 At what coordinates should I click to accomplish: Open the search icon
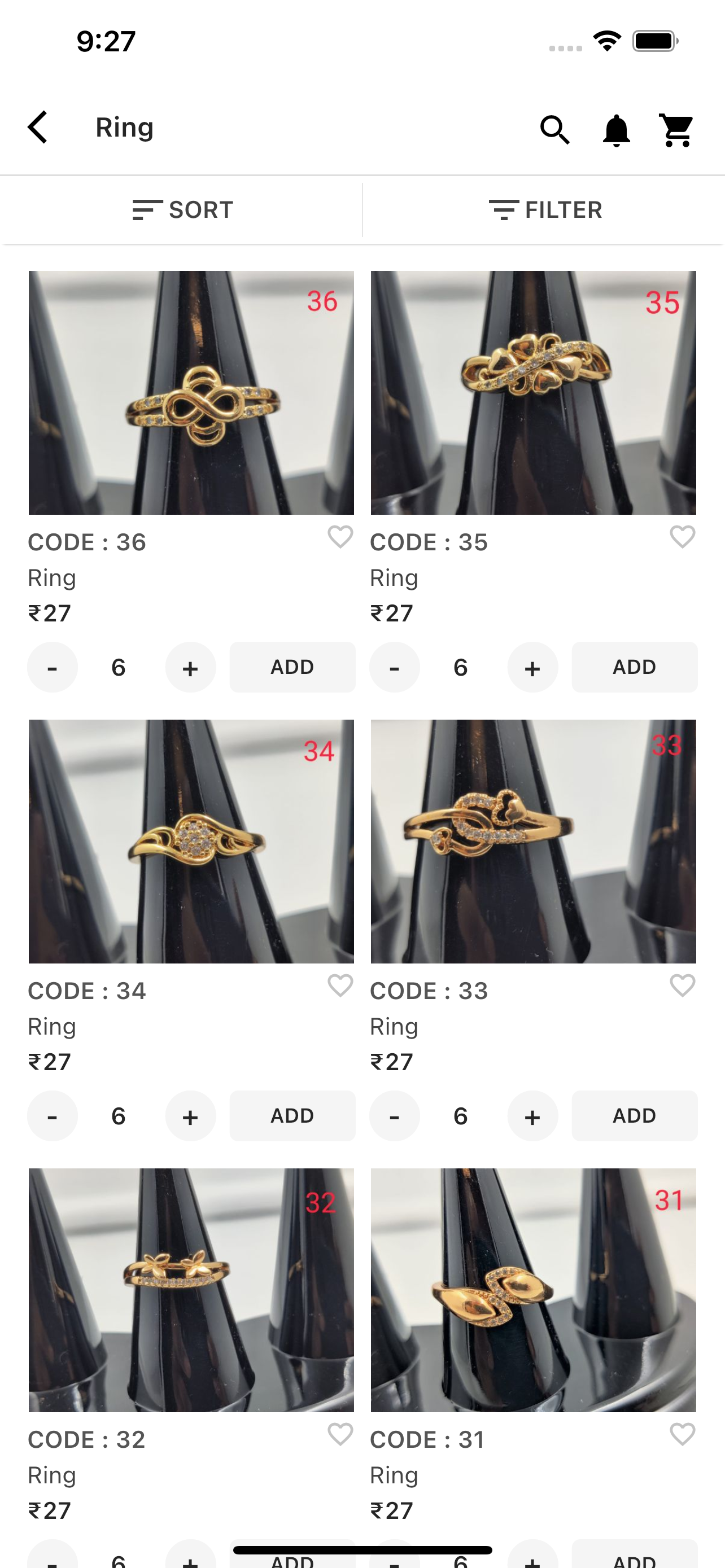click(x=554, y=130)
